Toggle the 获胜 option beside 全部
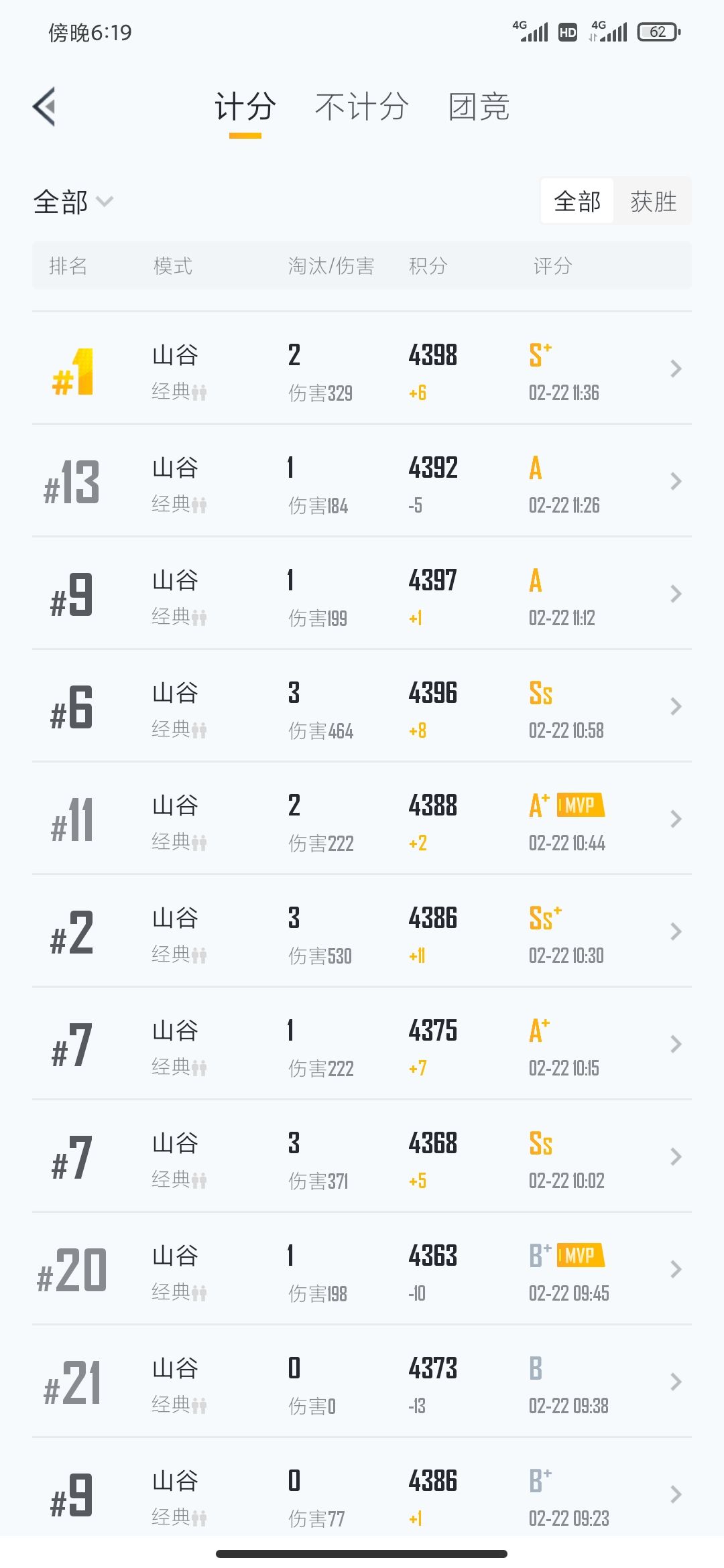 click(653, 201)
